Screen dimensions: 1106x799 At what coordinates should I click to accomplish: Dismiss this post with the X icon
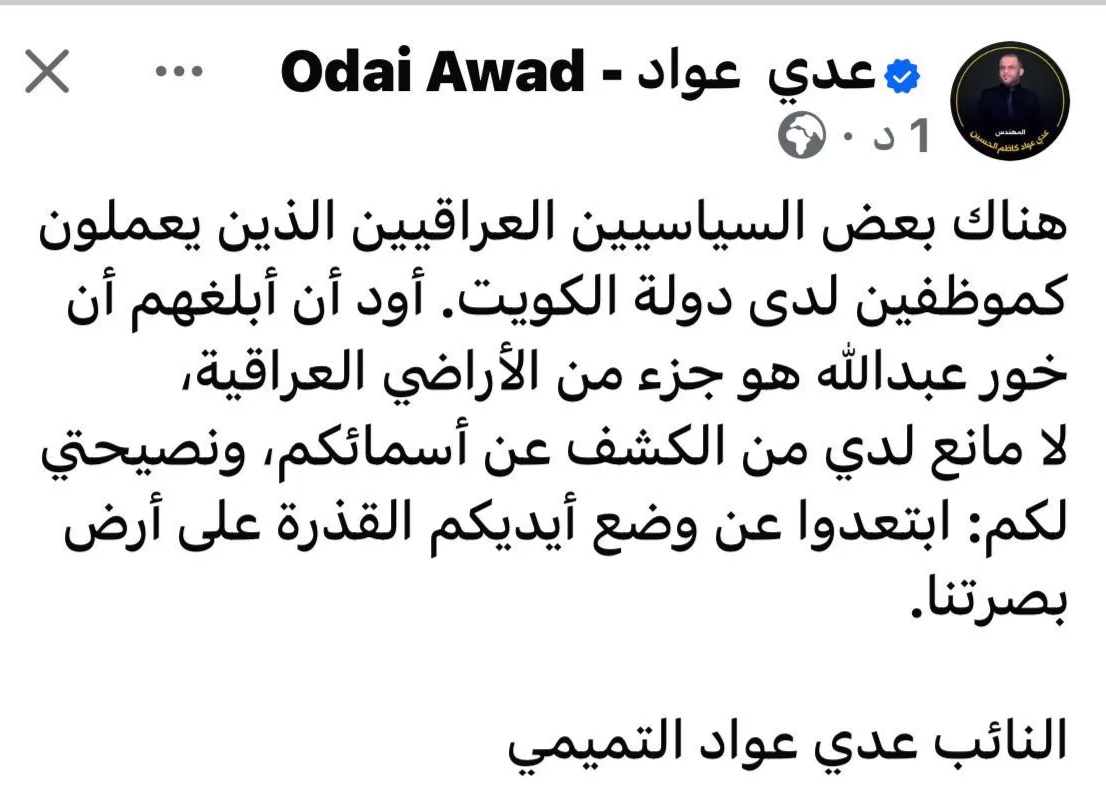click(45, 74)
